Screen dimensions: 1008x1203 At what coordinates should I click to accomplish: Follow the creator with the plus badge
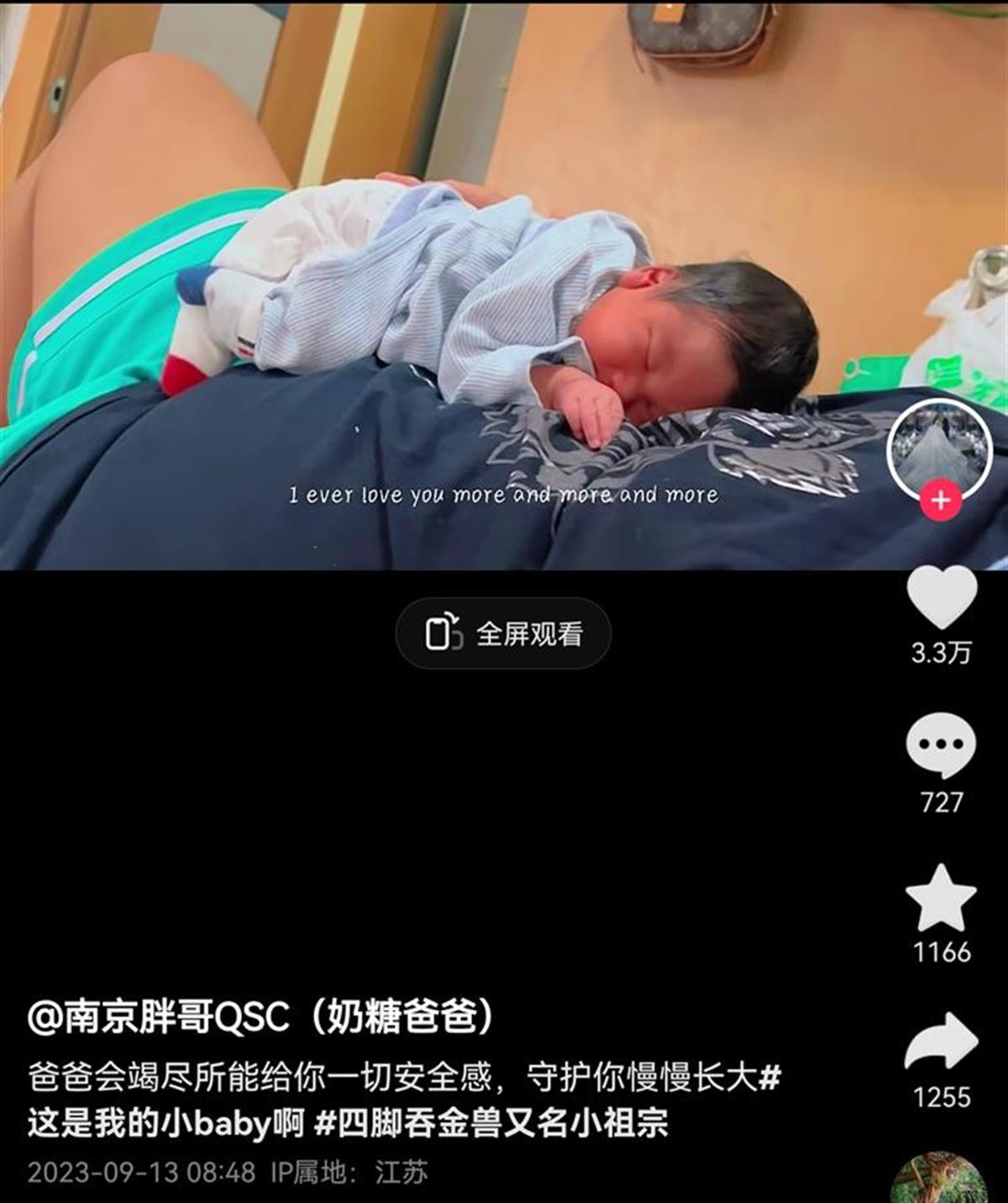[941, 501]
